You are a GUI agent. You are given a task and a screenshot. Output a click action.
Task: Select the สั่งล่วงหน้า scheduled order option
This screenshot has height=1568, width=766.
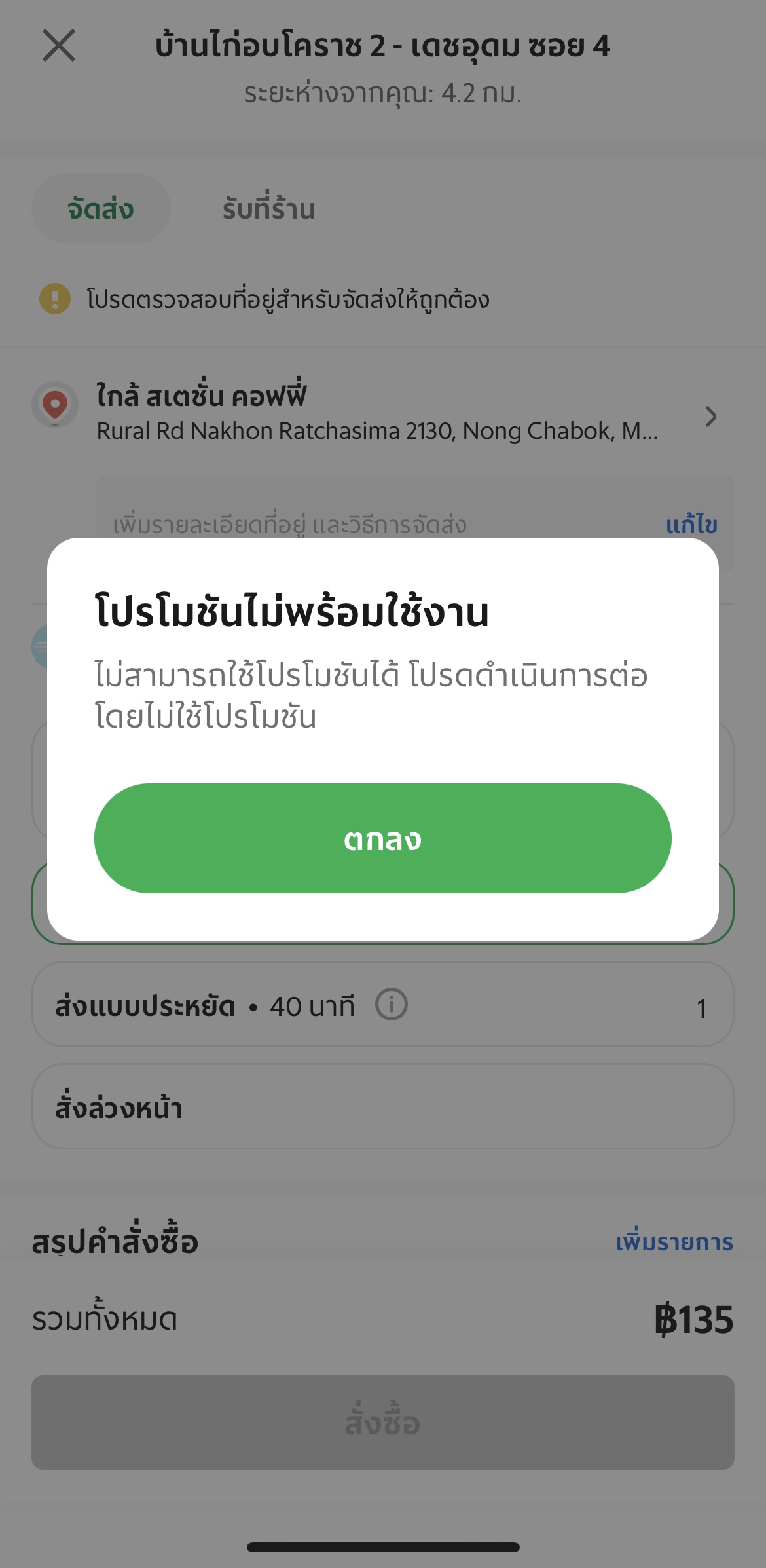[x=383, y=1107]
